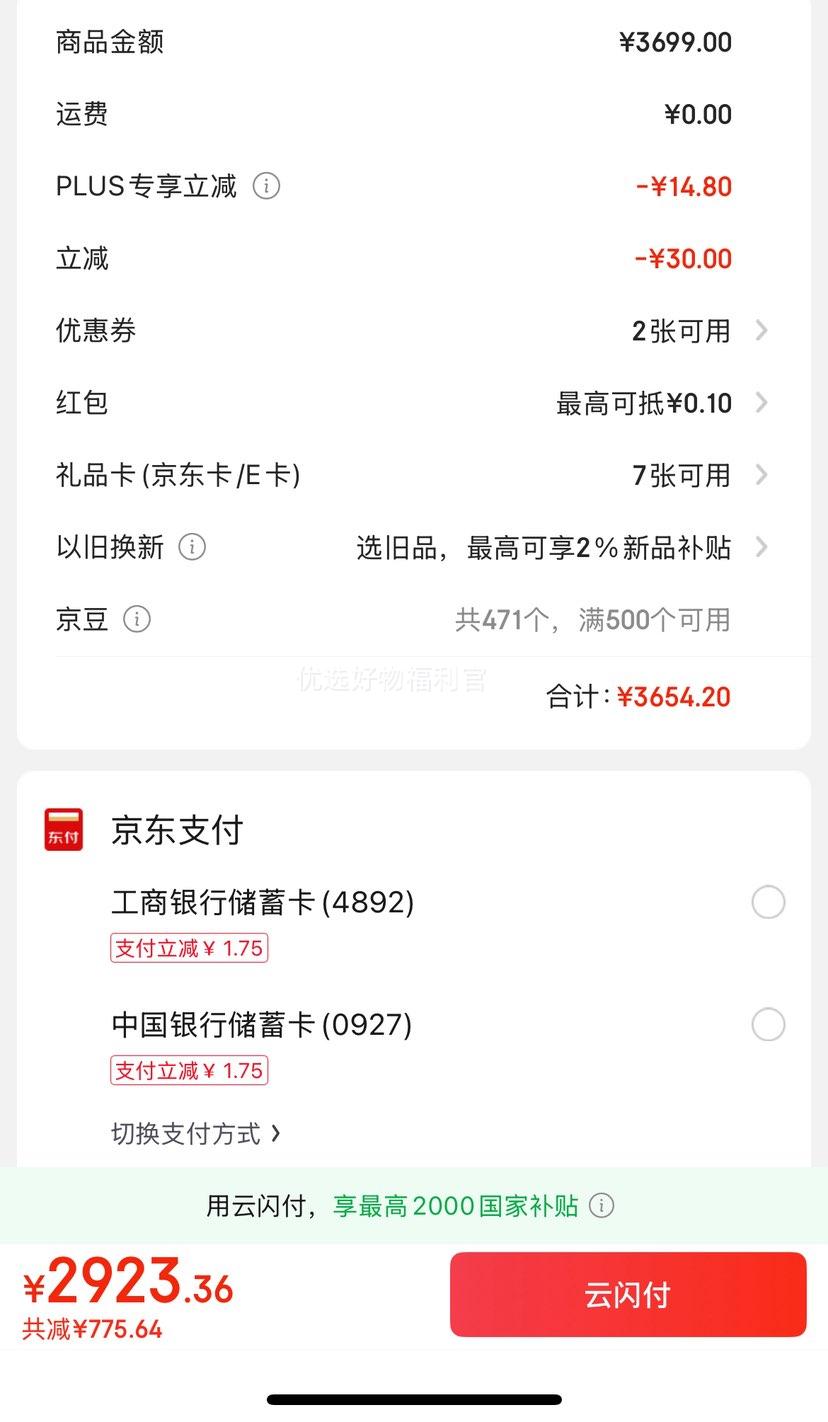Open 礼品卡 (京东卡/E卡) options
Viewport: 828px width, 1422px height.
coord(413,475)
